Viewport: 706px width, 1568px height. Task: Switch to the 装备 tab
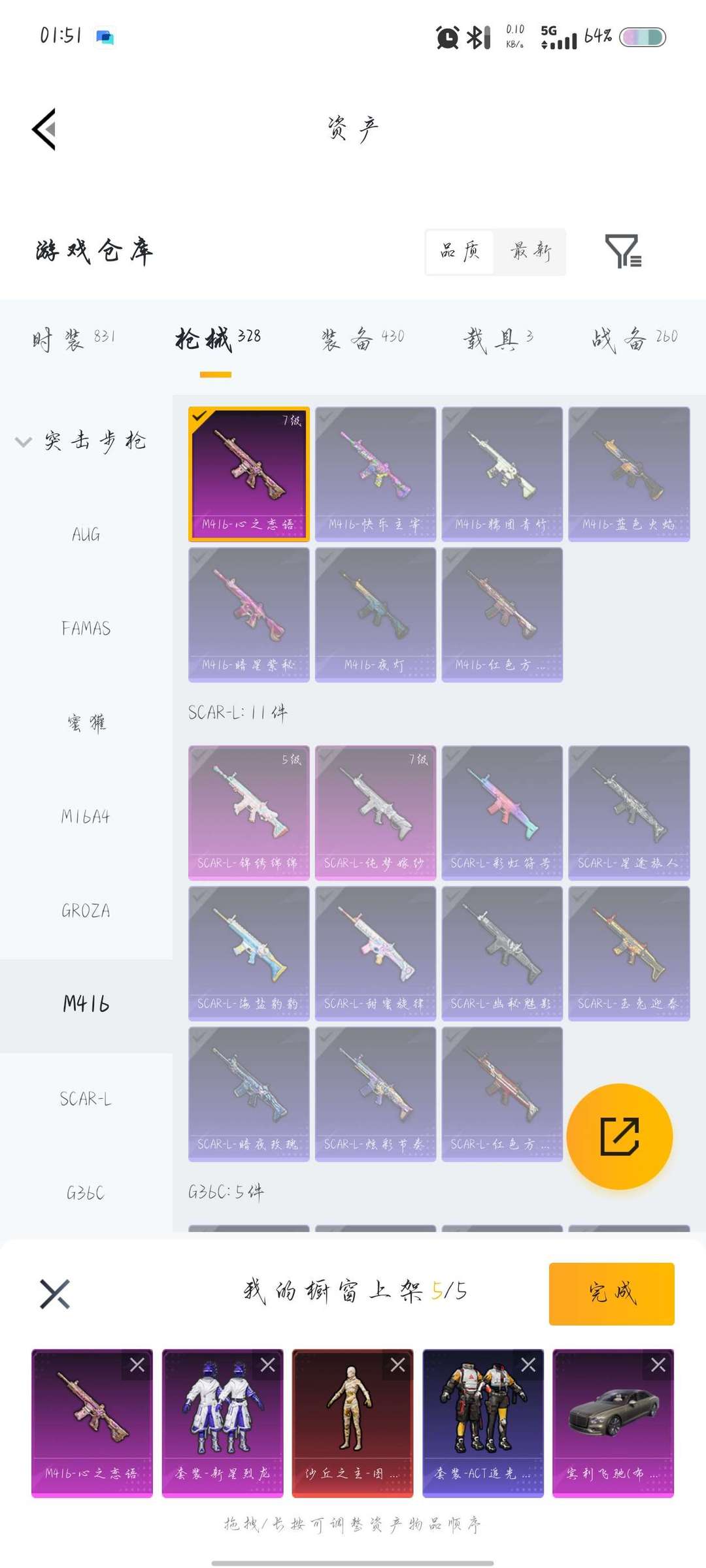361,338
